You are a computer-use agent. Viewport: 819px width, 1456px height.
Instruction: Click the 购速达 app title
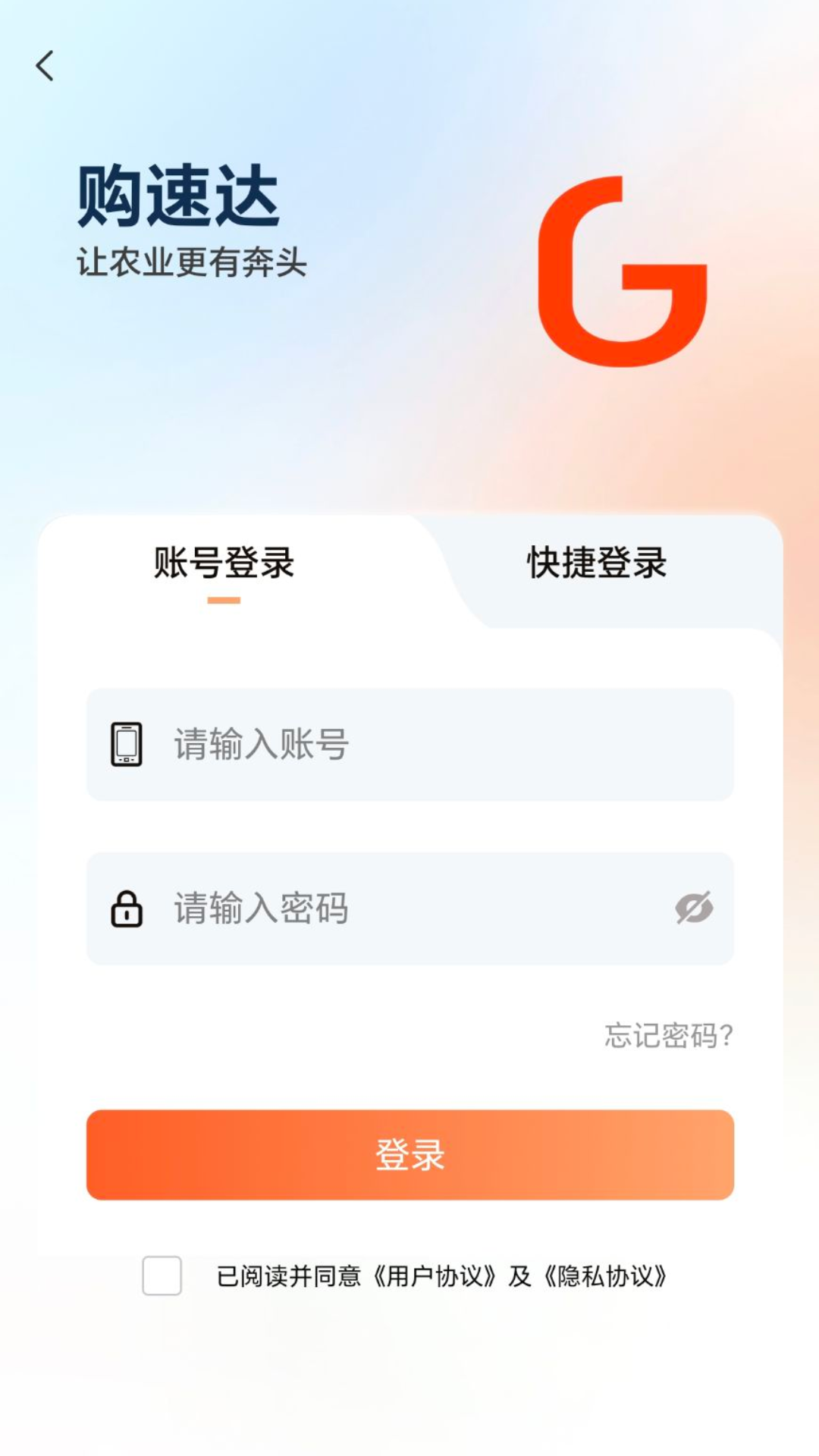178,196
